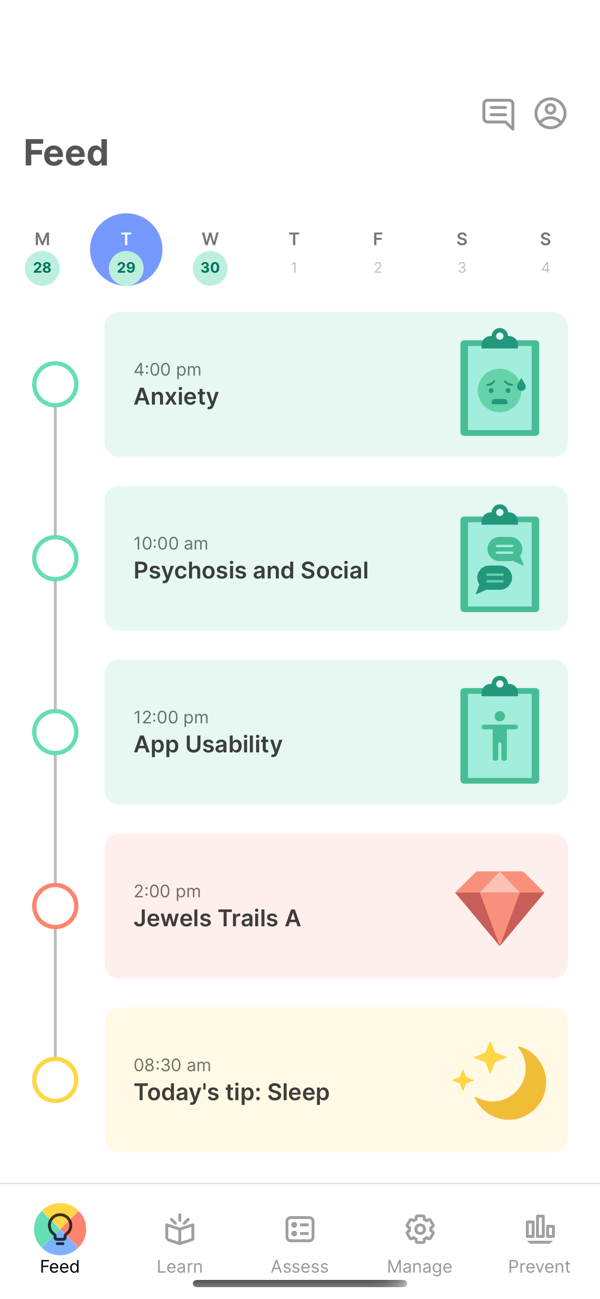The image size is (600, 1299).
Task: Open the Anxiety survey card
Action: [336, 384]
